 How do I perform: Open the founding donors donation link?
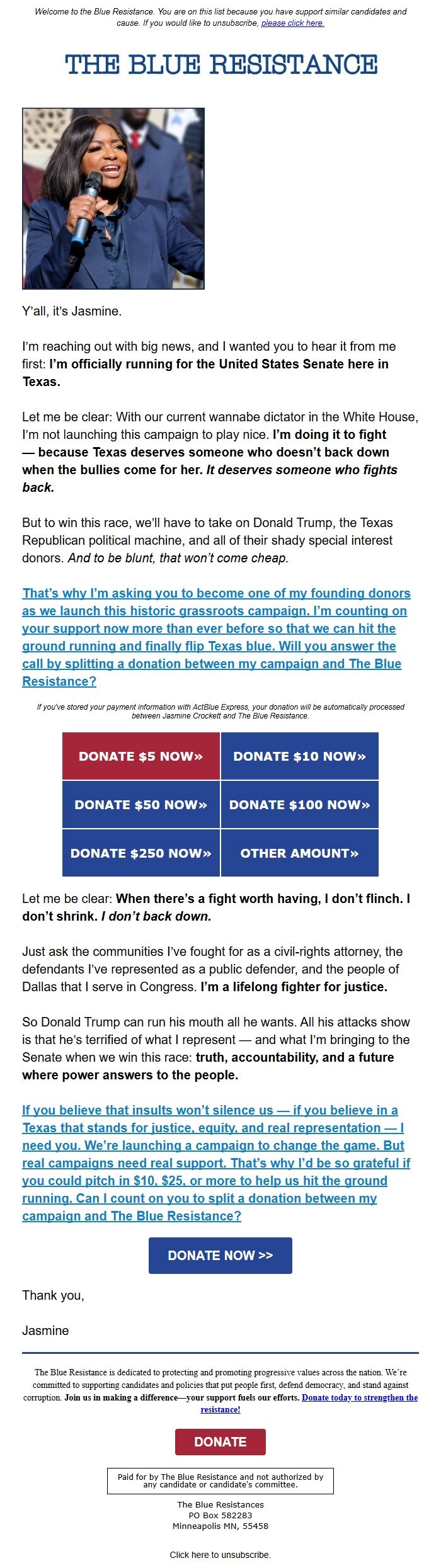[216, 637]
